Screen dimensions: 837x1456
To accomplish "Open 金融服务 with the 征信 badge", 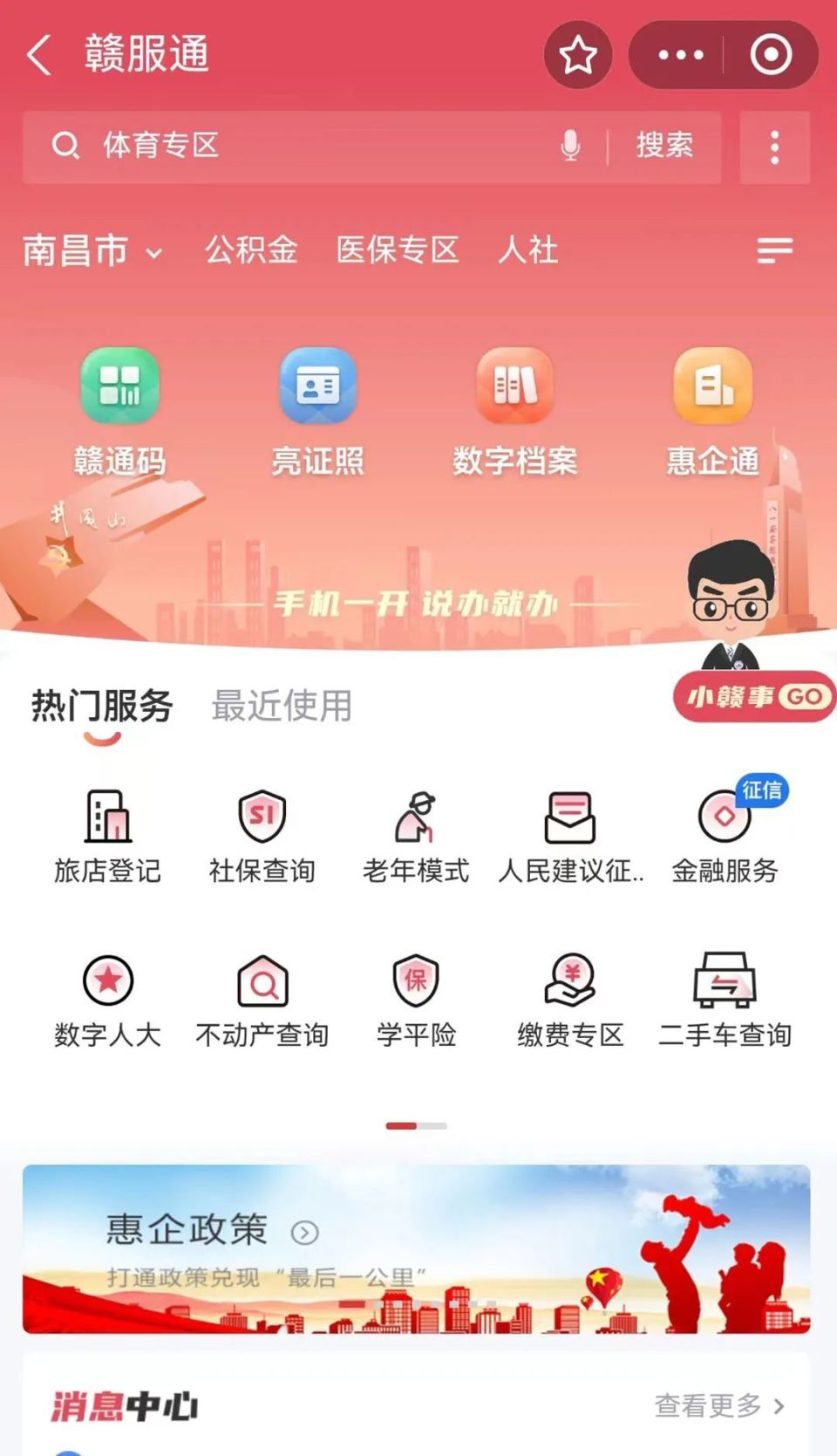I will coord(723,831).
